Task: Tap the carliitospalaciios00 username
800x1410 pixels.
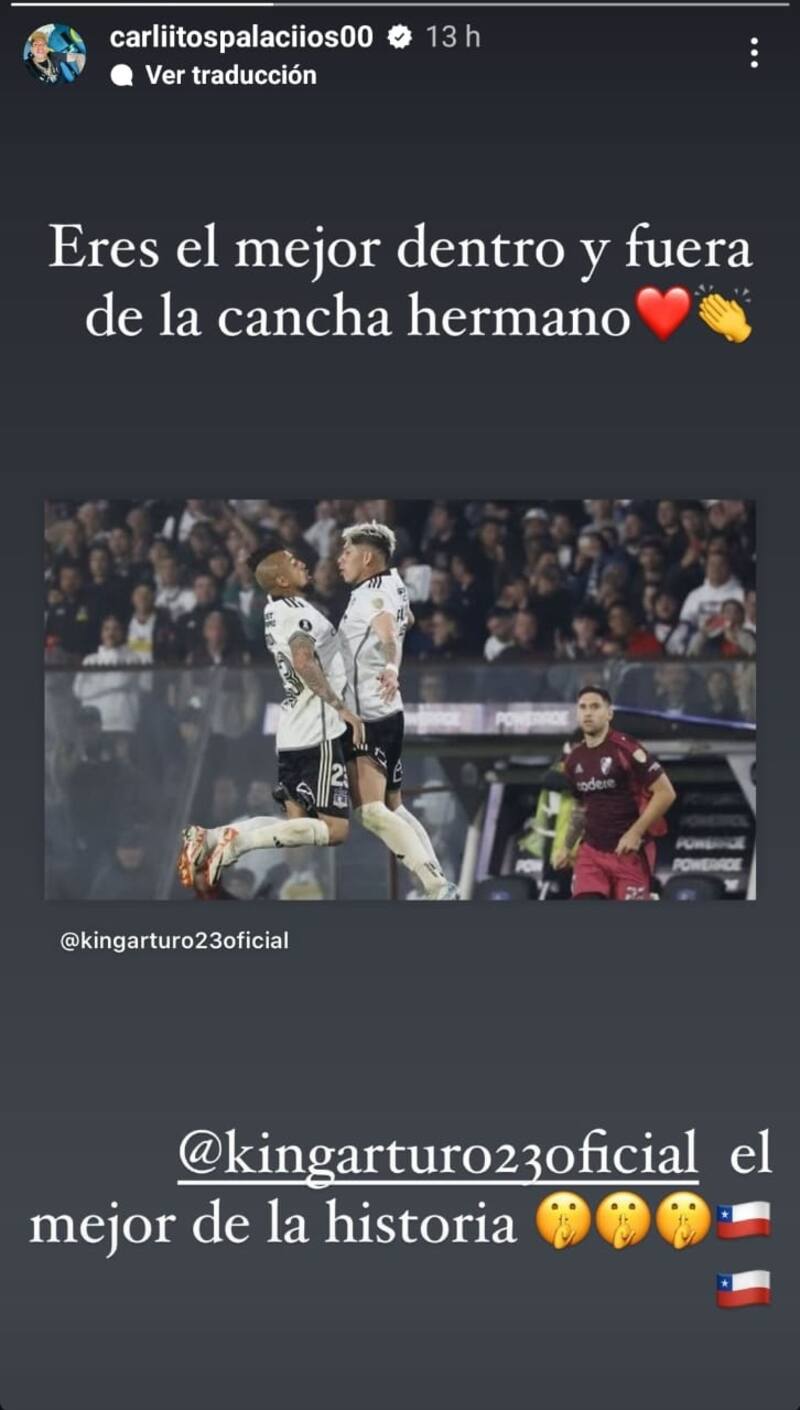Action: [241, 37]
